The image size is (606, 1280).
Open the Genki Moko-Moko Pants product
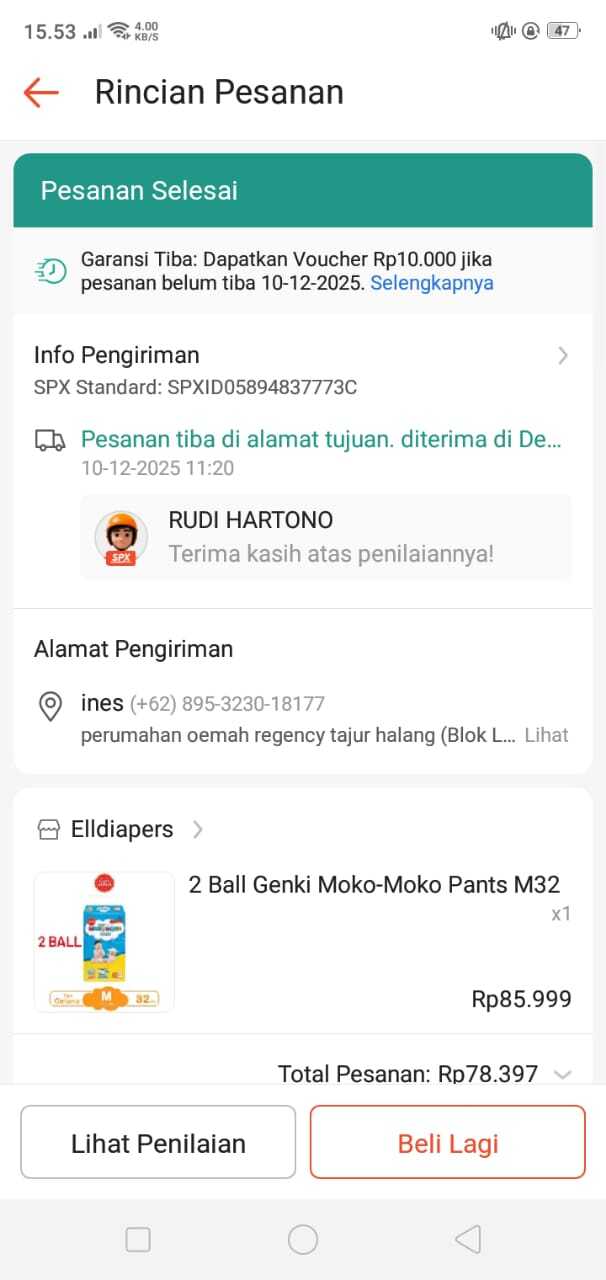point(373,885)
